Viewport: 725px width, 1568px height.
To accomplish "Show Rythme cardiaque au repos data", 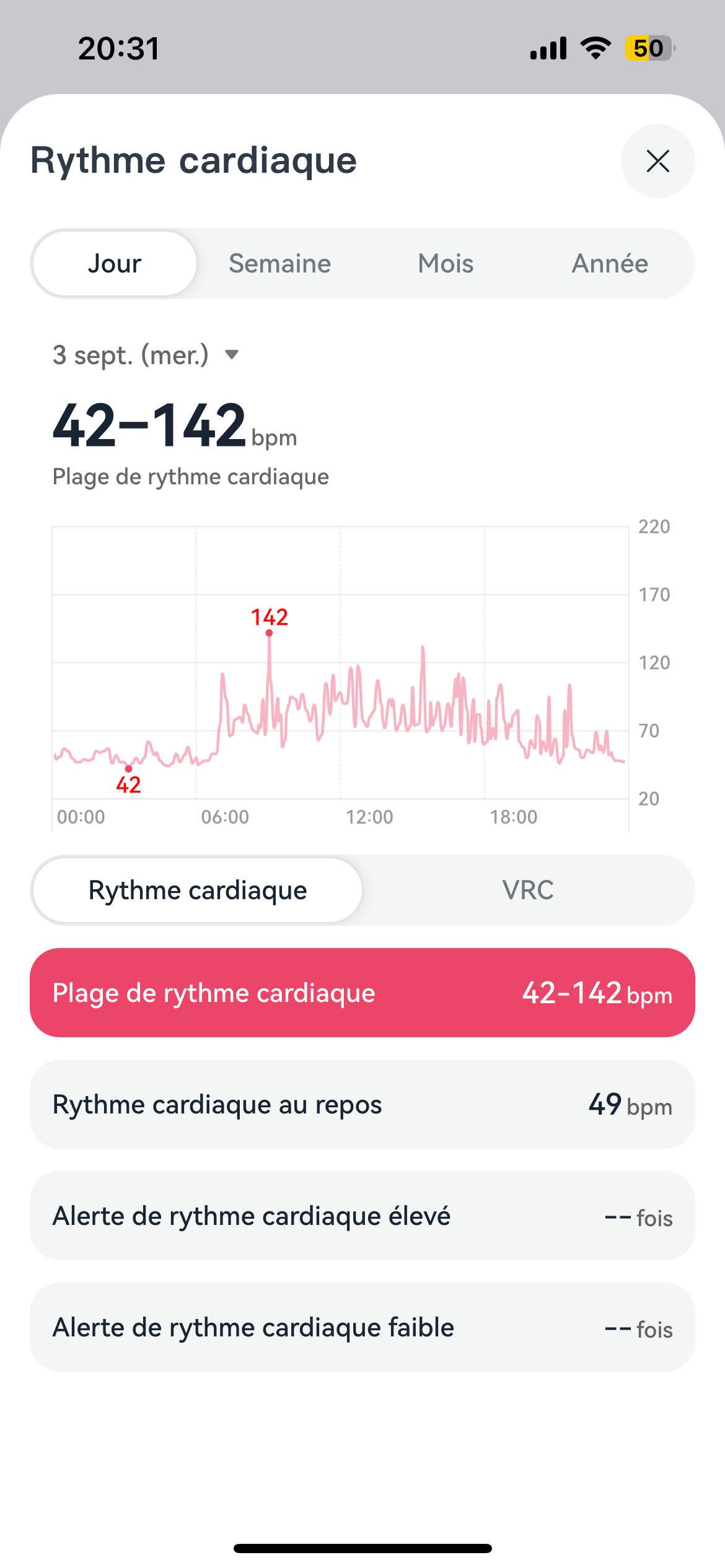I will (x=362, y=1104).
